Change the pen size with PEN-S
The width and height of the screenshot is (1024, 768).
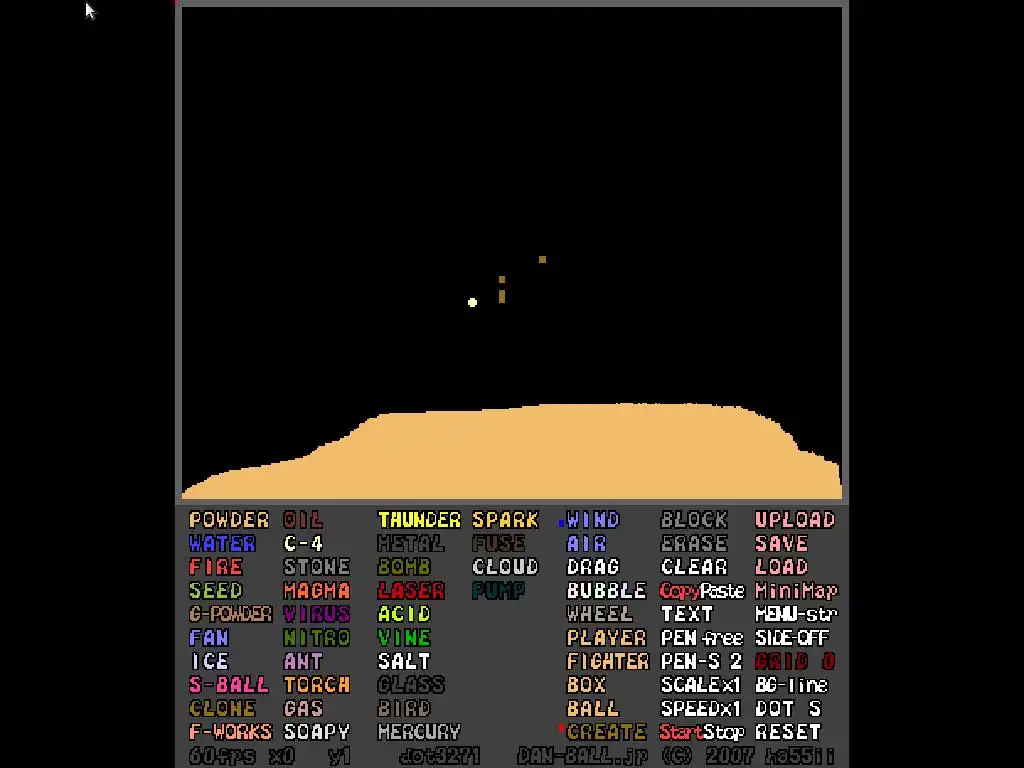[x=701, y=661]
